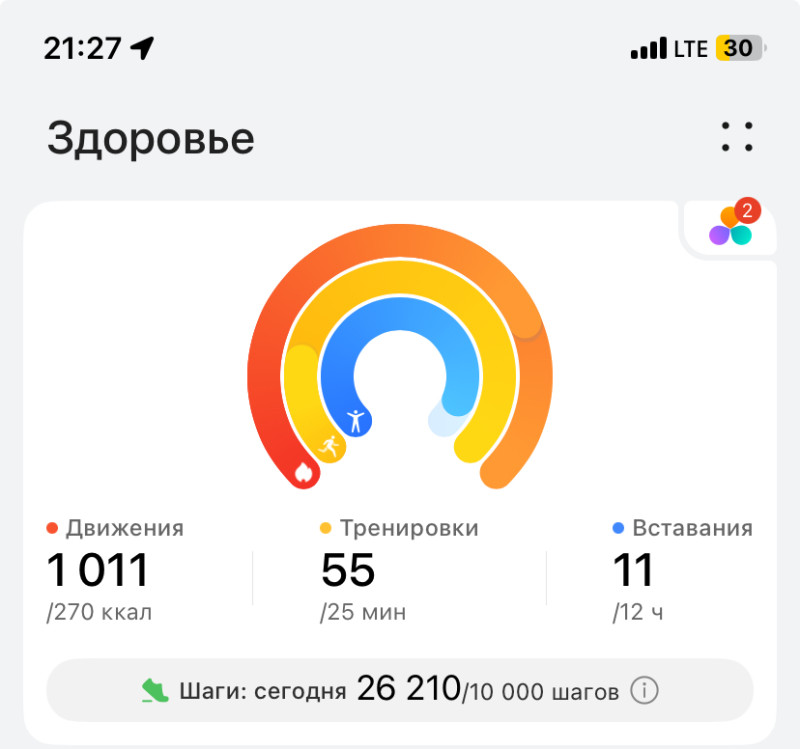Open the four-dot menu next to Здоровье

[x=737, y=137]
